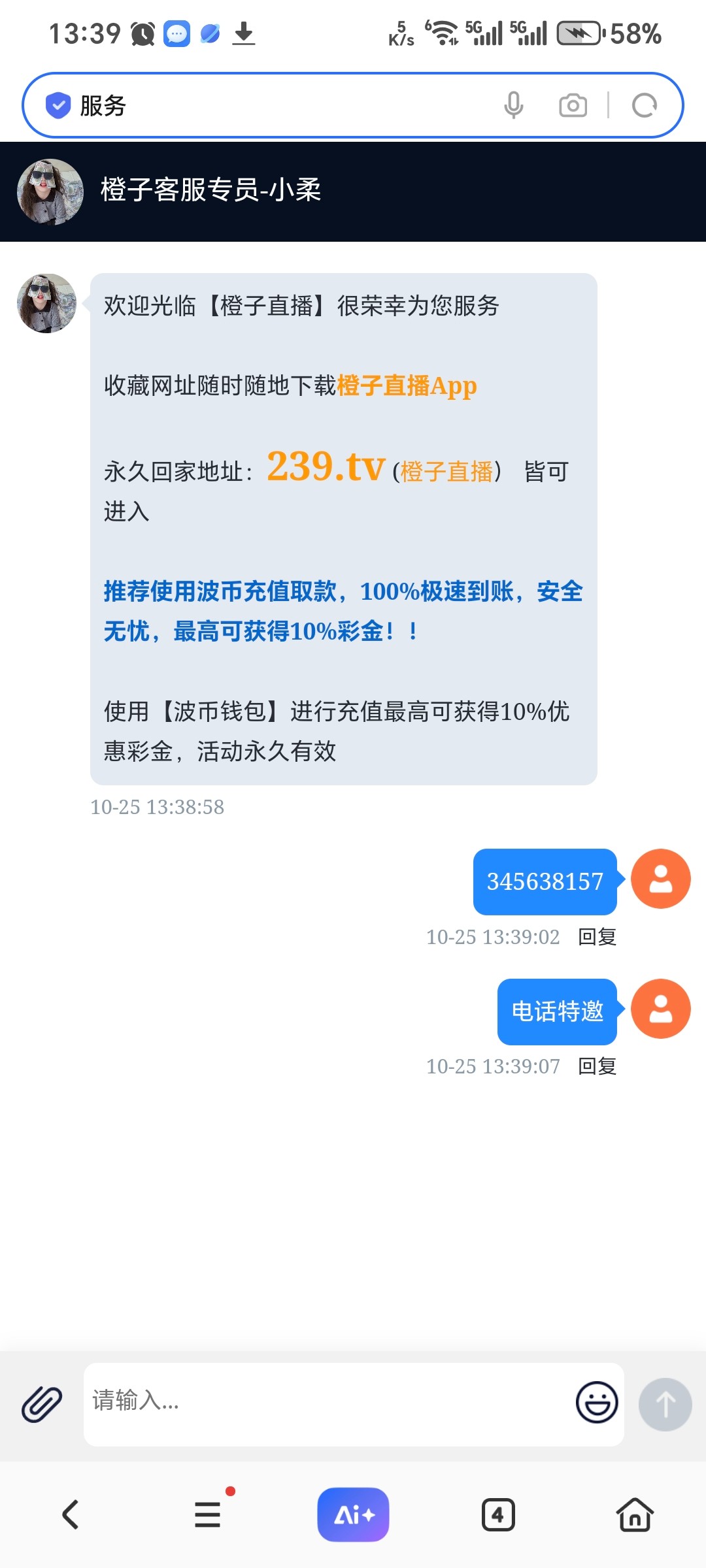
Task: Return home via the home icon
Action: pos(635,1514)
